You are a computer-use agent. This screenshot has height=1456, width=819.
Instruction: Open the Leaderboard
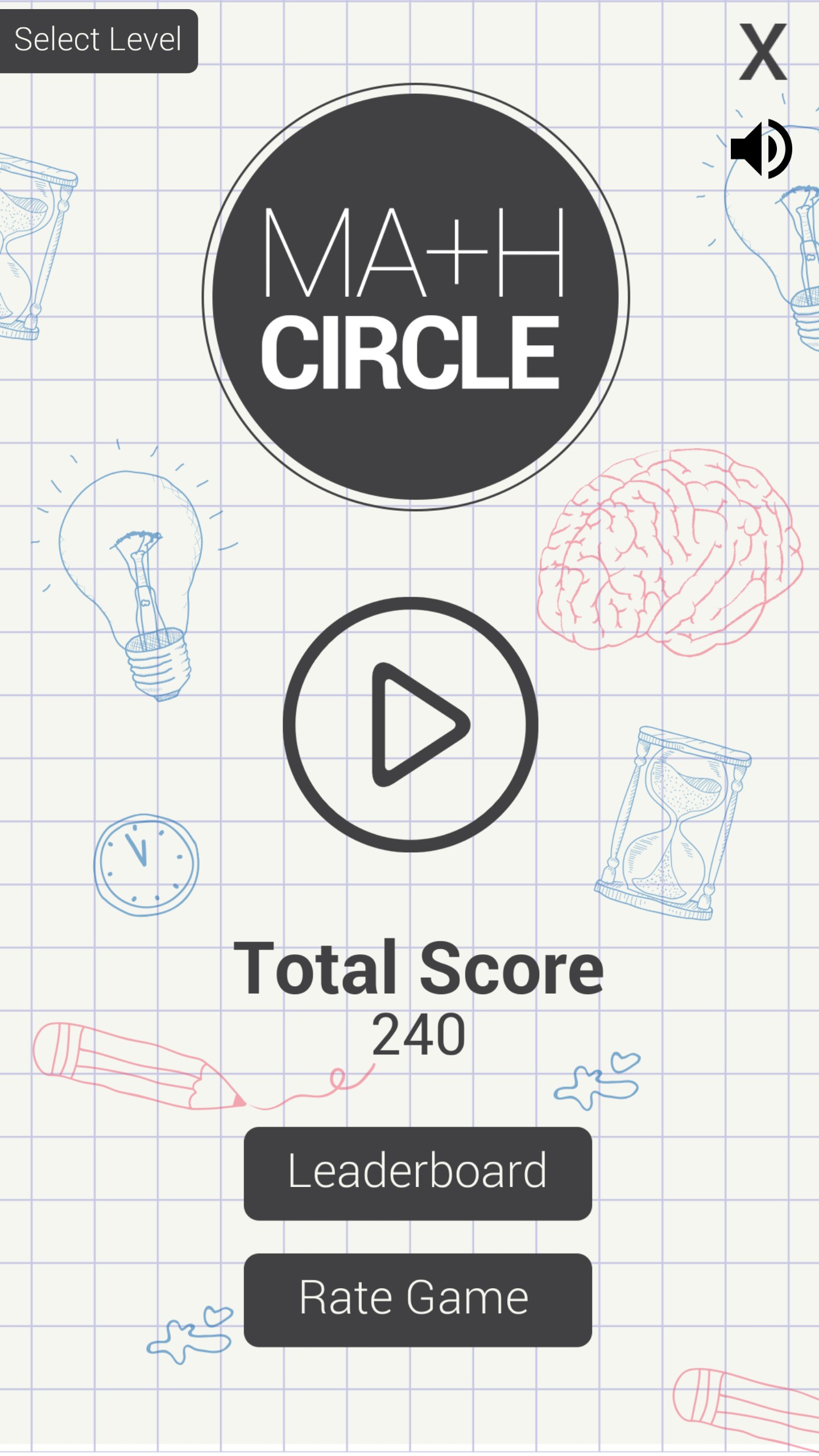click(417, 1173)
